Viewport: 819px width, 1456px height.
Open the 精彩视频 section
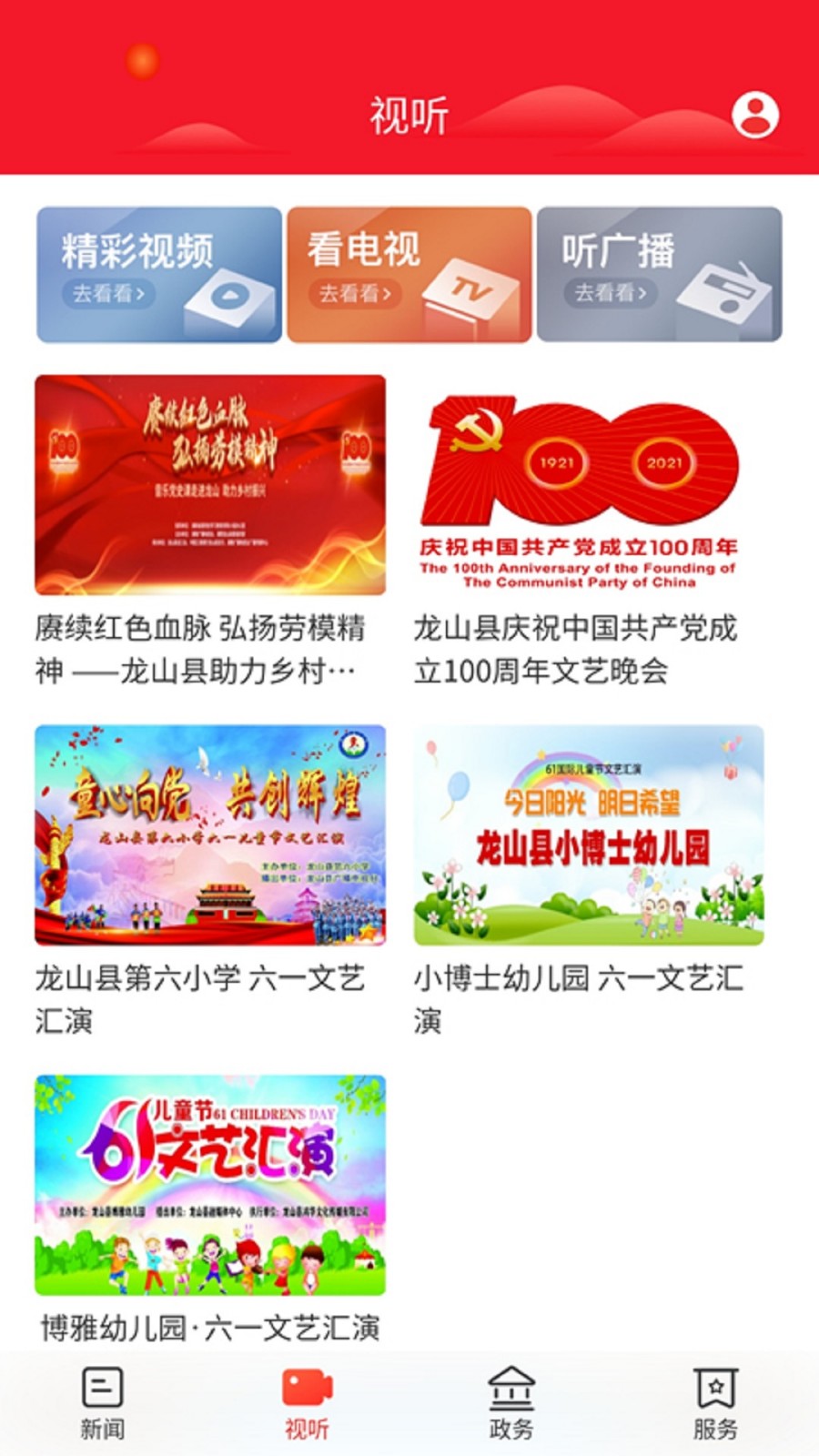[x=159, y=275]
